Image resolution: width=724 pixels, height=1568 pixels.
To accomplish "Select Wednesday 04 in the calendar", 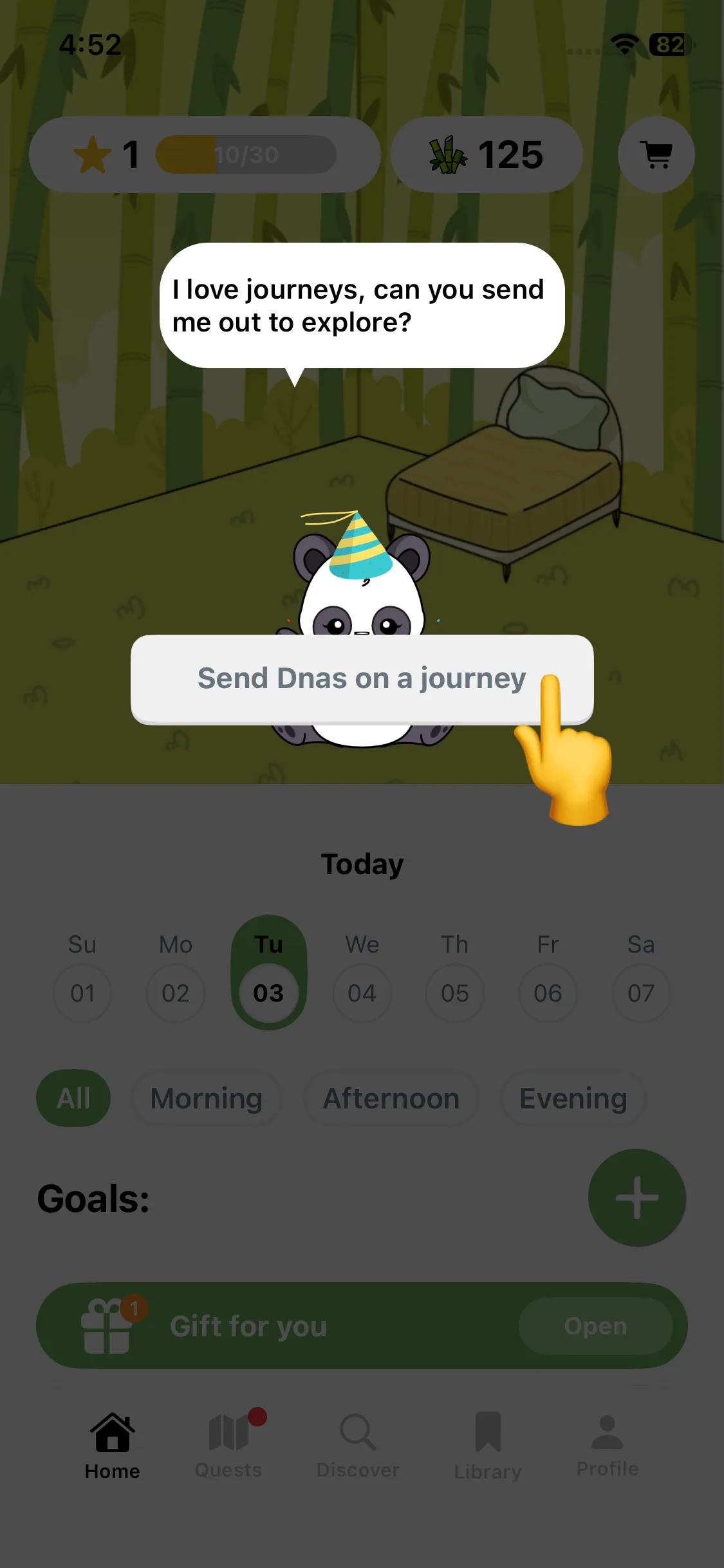I will click(x=362, y=993).
